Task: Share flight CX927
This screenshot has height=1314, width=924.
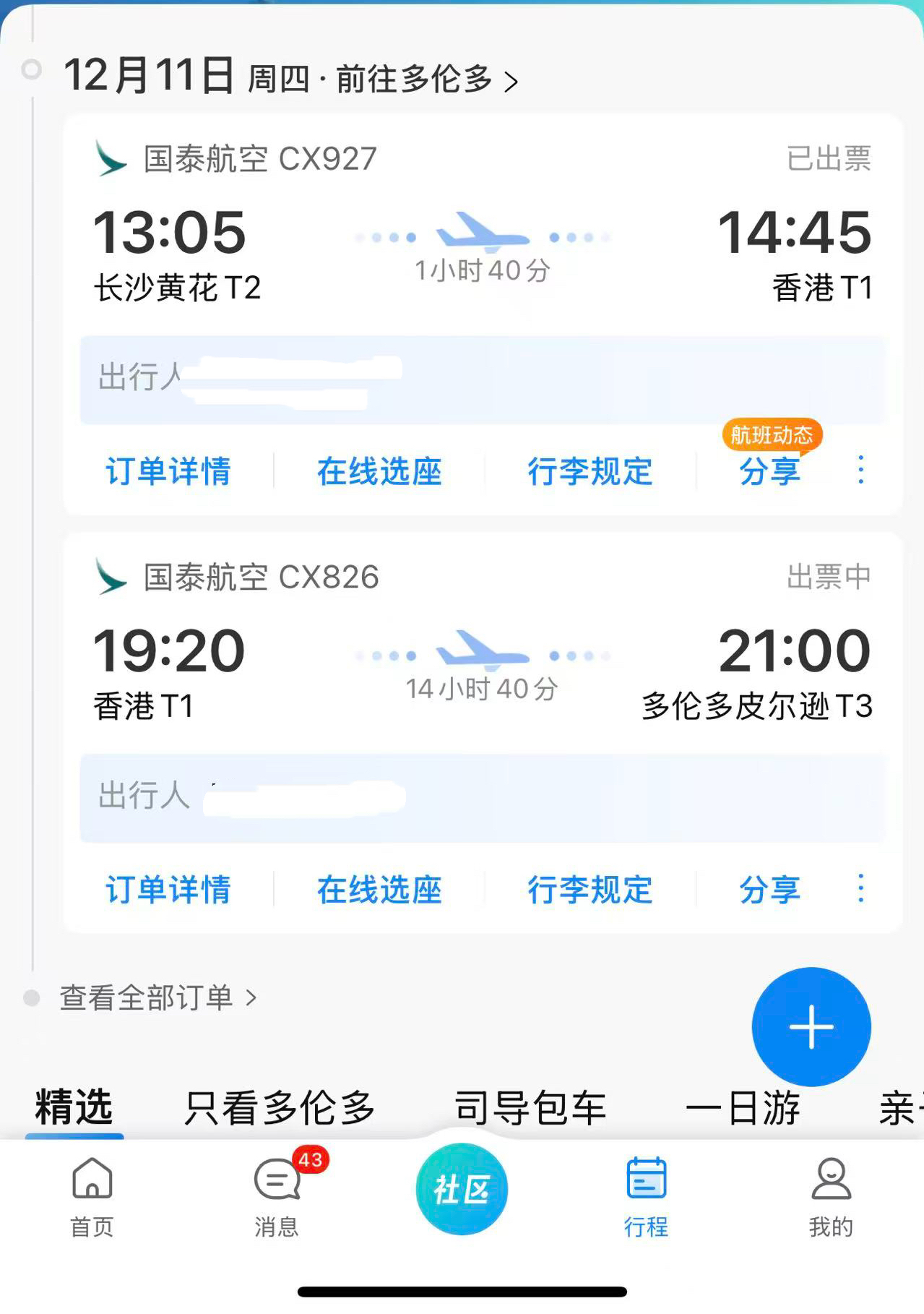Action: point(769,471)
